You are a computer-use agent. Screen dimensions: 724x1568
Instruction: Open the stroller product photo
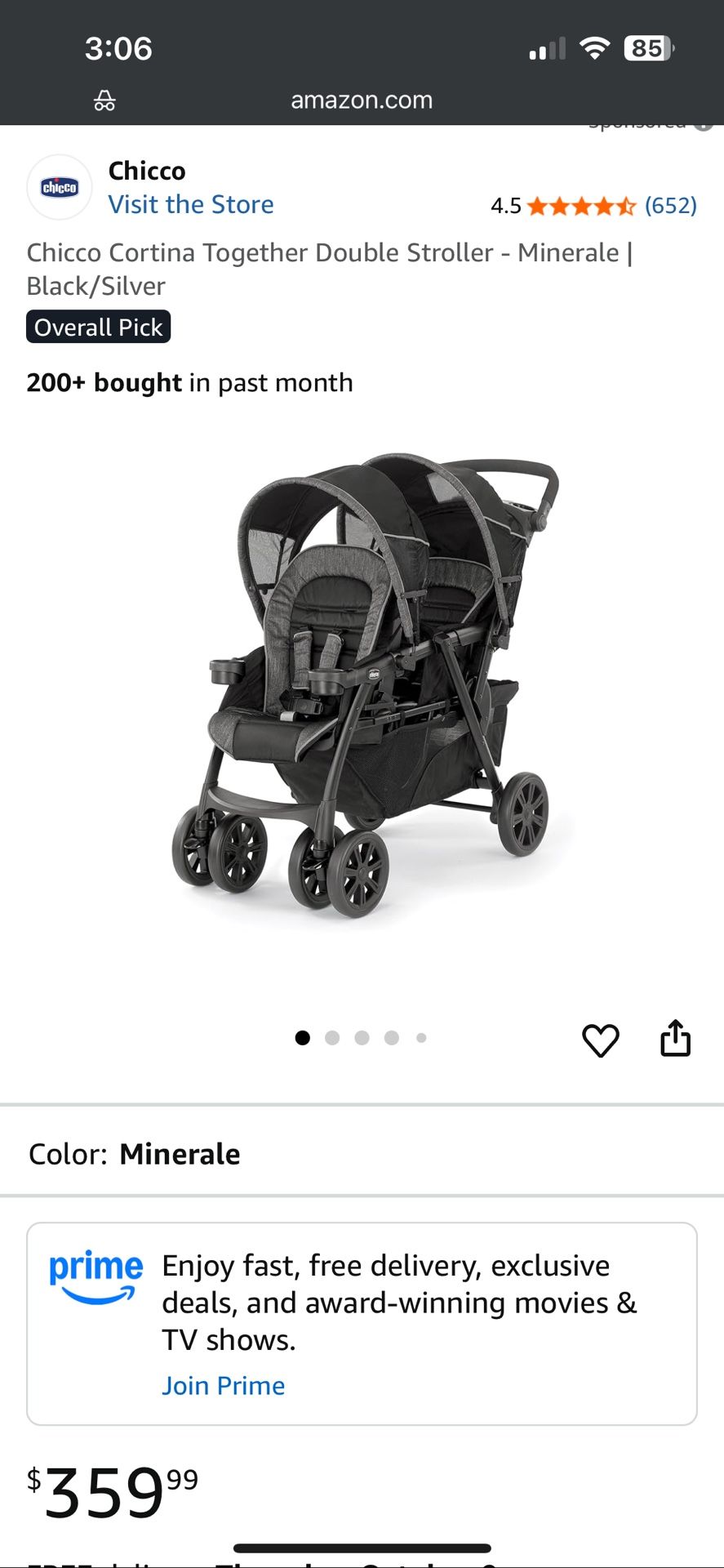362,686
